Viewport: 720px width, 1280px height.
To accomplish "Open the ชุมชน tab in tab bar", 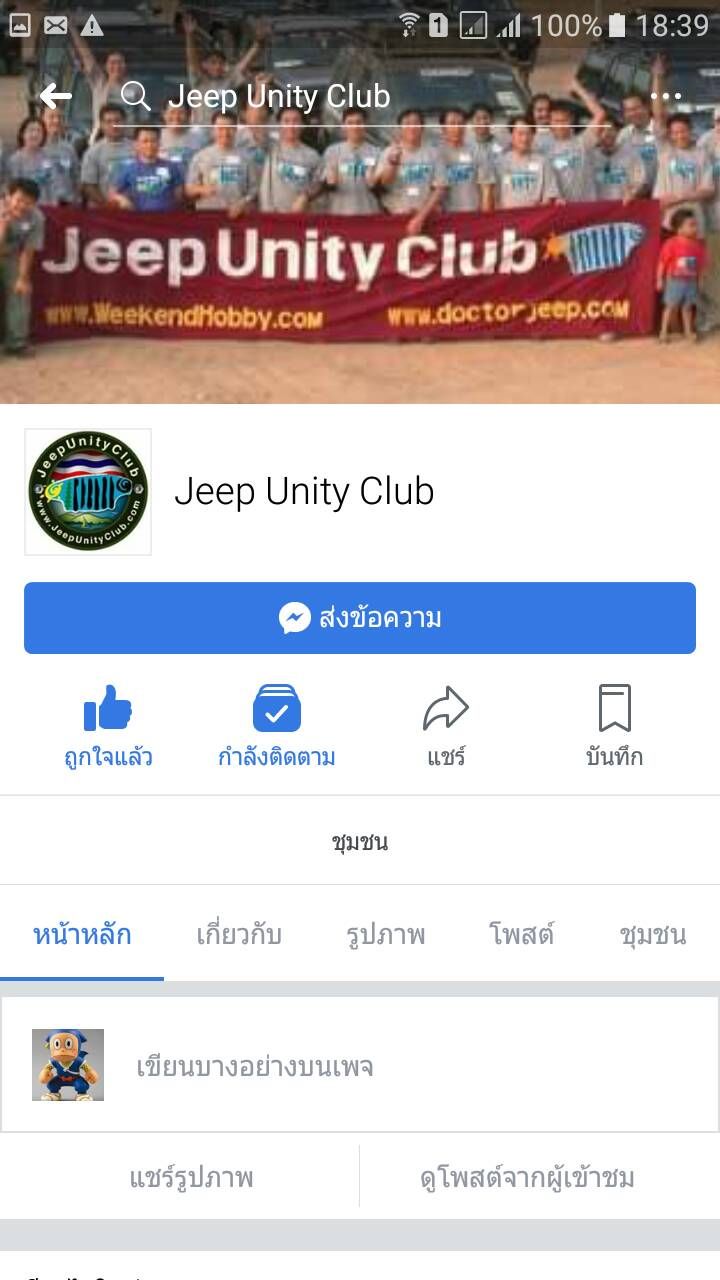I will (x=653, y=935).
